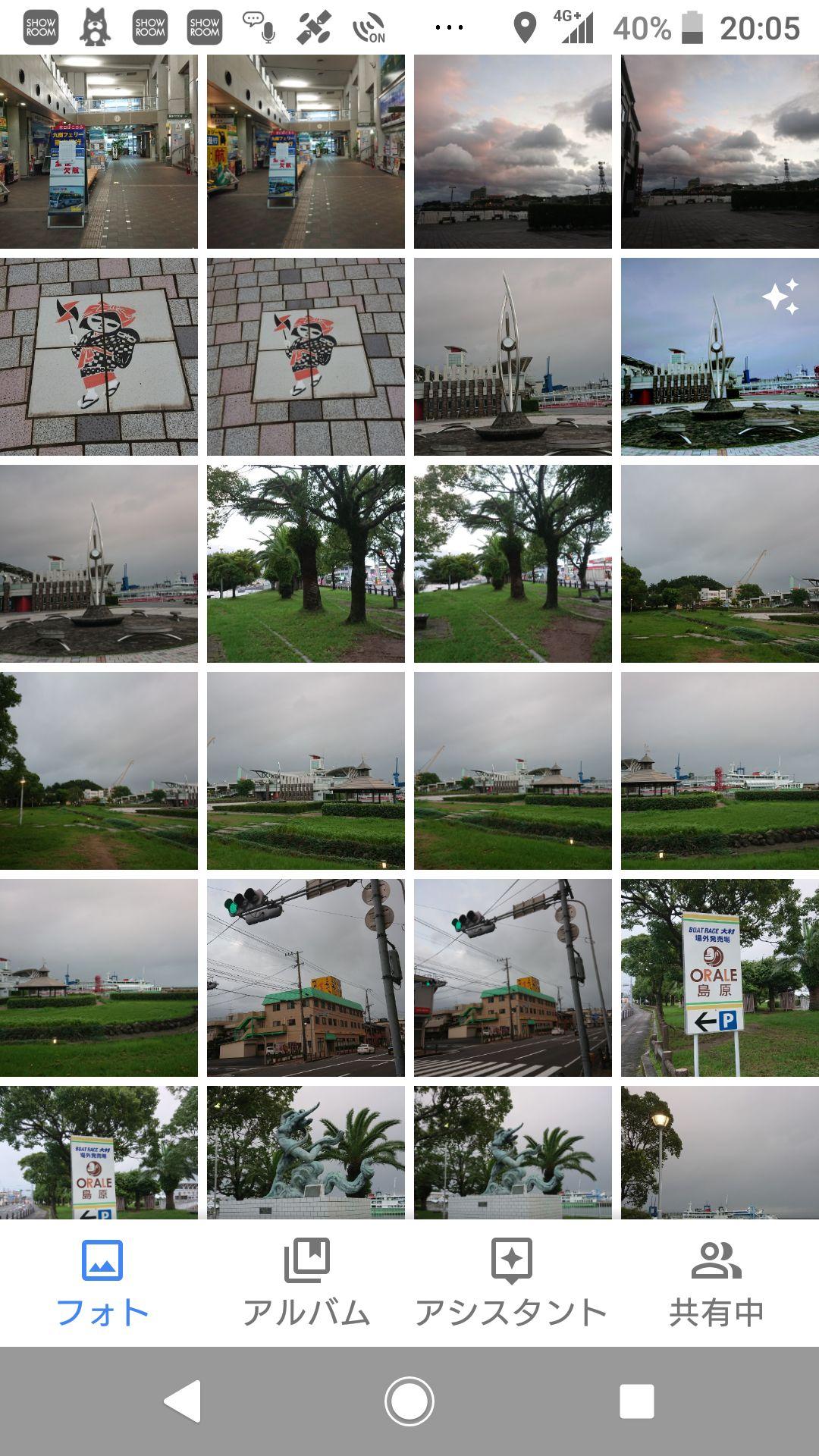
Task: View the pink sunset clouds photo
Action: (x=513, y=151)
